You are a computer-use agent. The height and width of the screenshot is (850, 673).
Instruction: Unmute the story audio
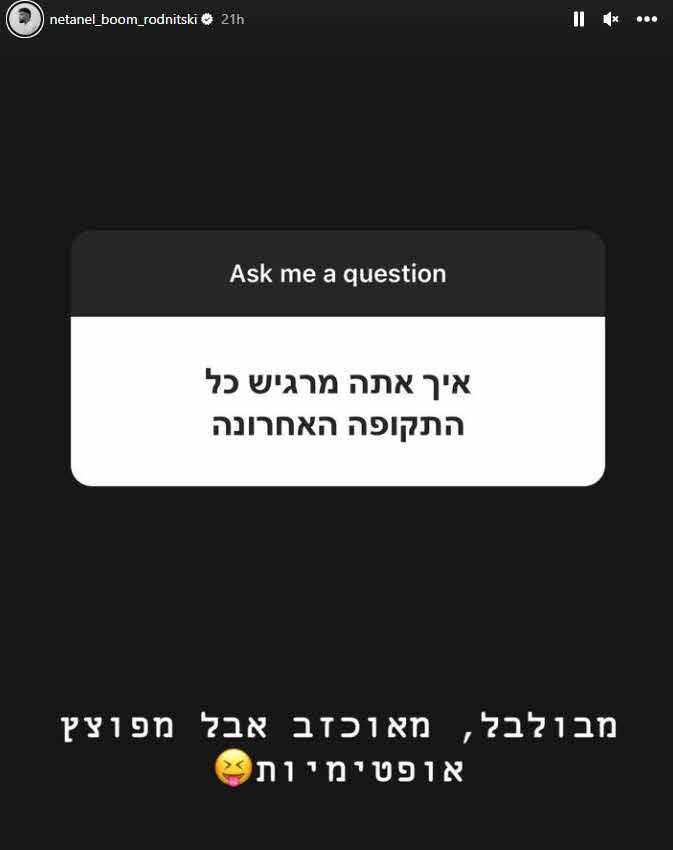(611, 19)
